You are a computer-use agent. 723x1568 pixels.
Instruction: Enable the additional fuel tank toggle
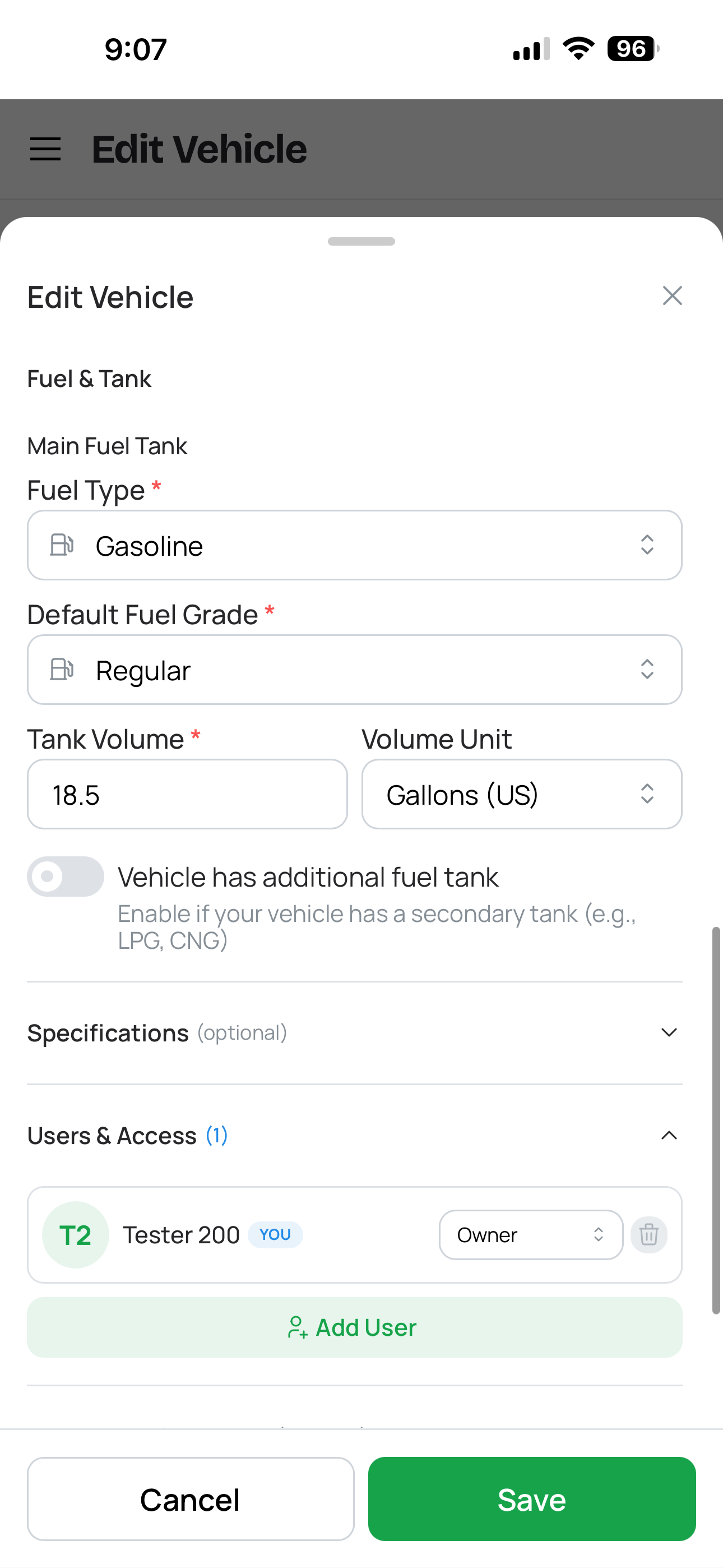[65, 877]
